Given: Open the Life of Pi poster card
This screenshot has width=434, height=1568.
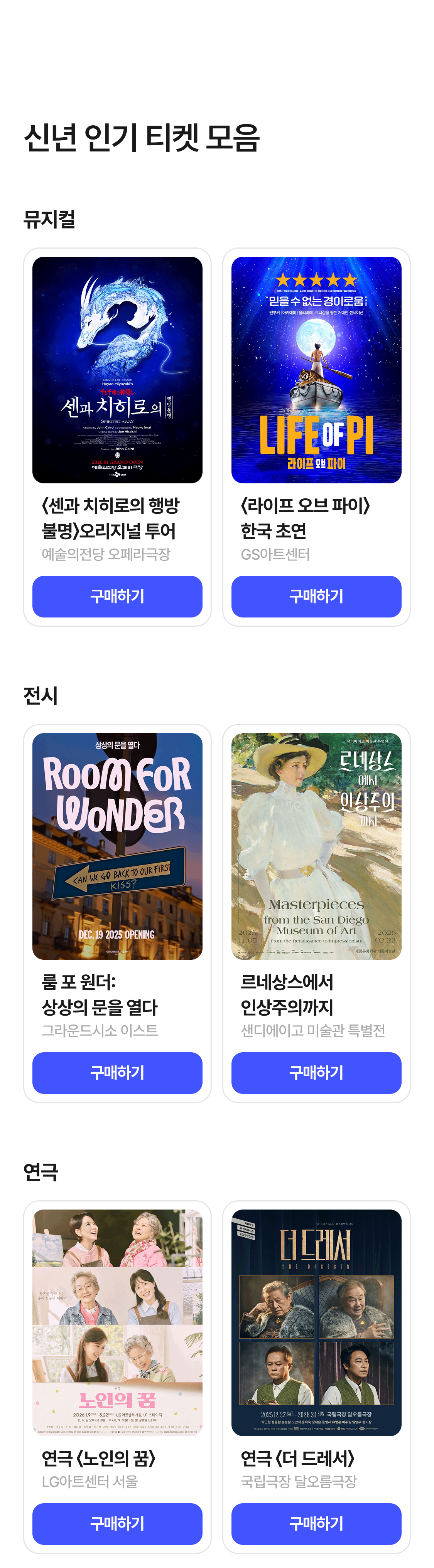Looking at the screenshot, I should coord(316,370).
